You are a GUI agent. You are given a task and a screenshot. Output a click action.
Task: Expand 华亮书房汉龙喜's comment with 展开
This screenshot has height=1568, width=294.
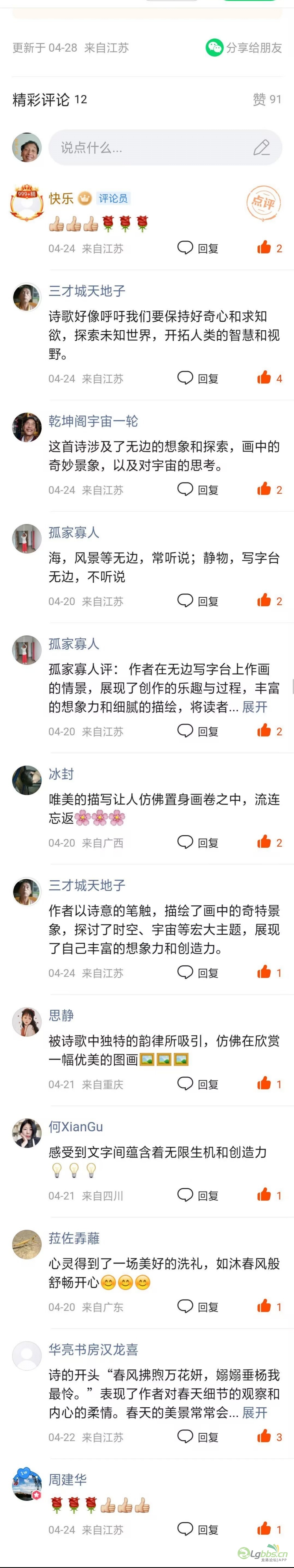(254, 1413)
